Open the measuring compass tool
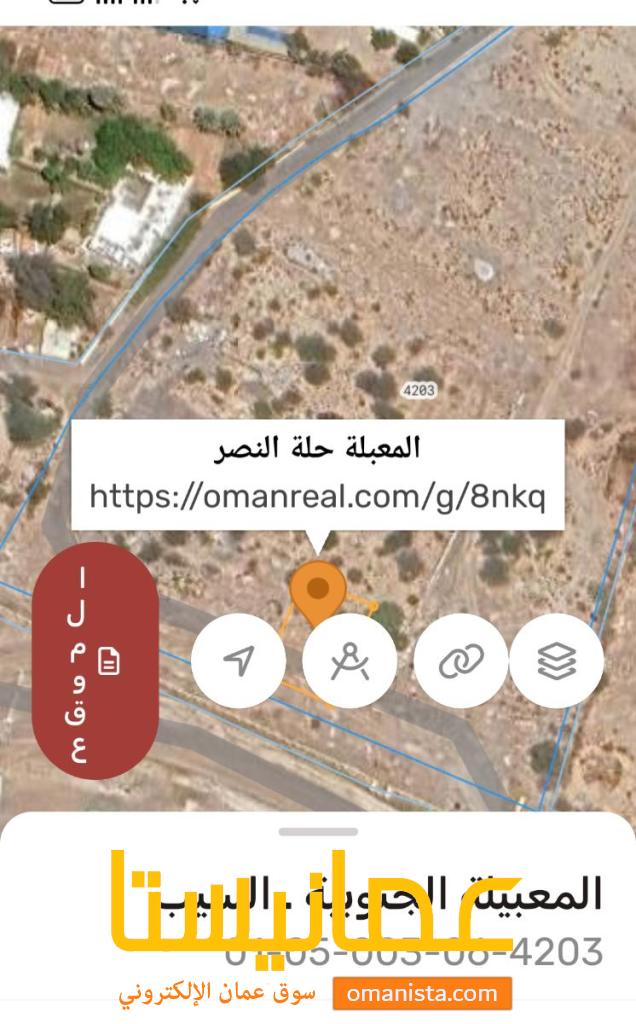 click(349, 661)
